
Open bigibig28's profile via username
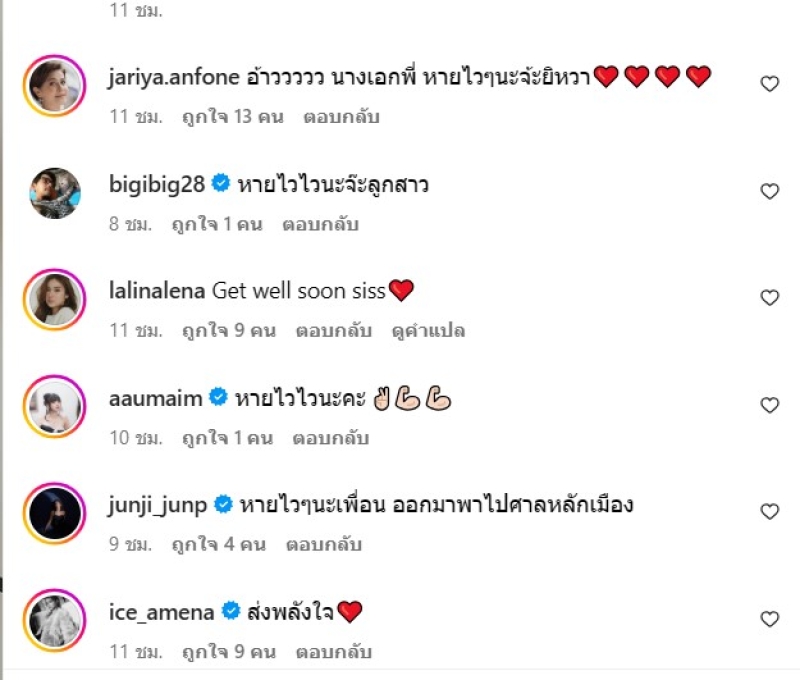(x=157, y=184)
